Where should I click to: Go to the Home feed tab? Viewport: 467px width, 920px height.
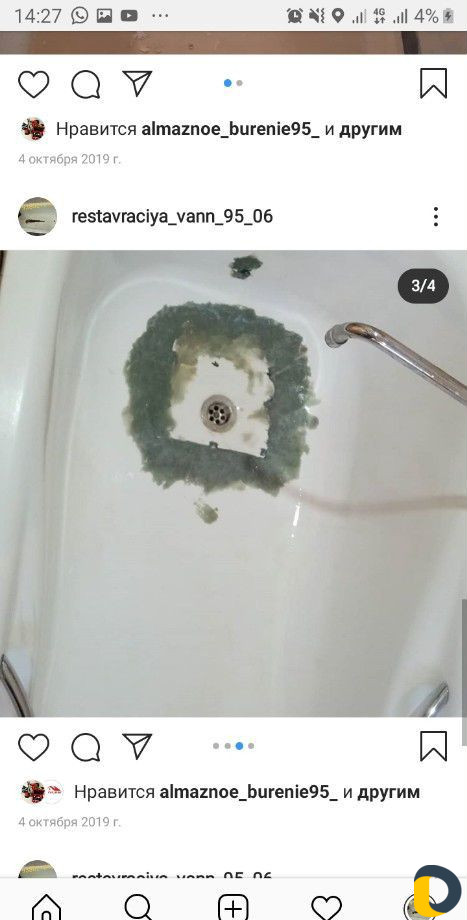coord(46,908)
